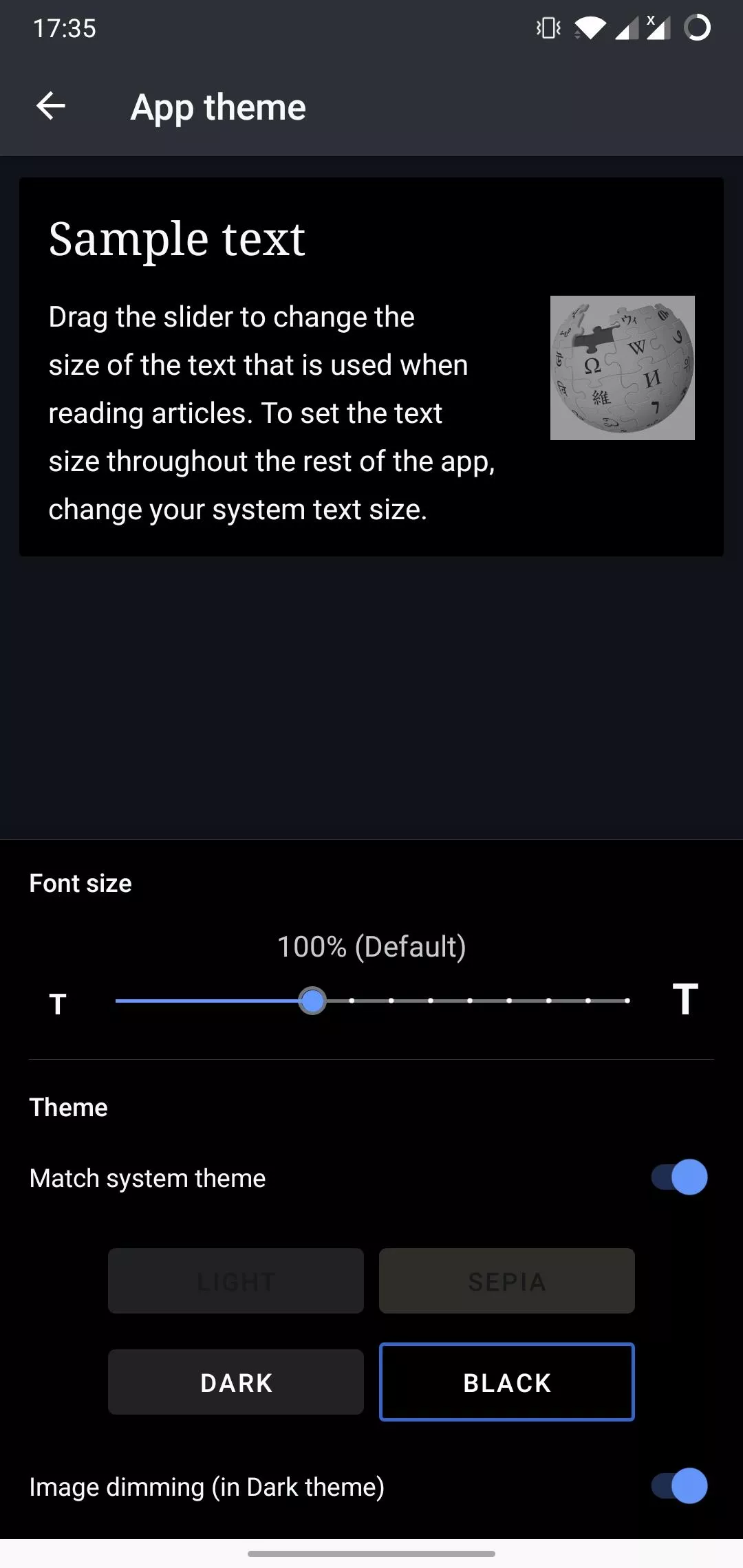Image resolution: width=743 pixels, height=1568 pixels.
Task: Select the Black theme button
Action: click(507, 1382)
